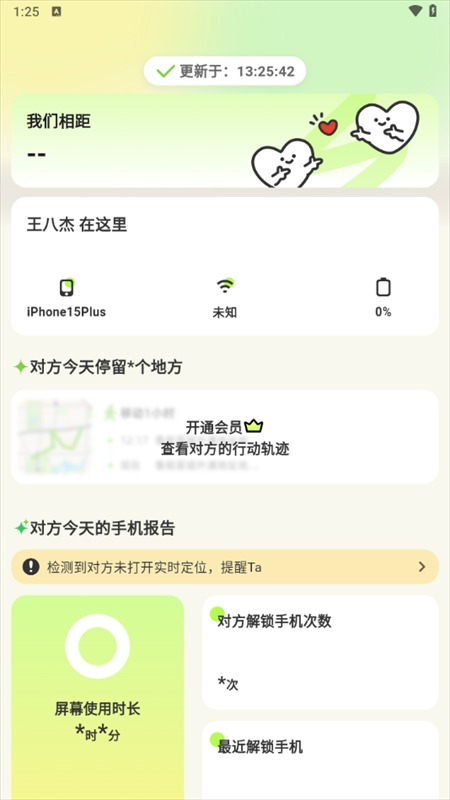This screenshot has height=800, width=450.
Task: Open the 我们相距 distance card
Action: point(225,141)
